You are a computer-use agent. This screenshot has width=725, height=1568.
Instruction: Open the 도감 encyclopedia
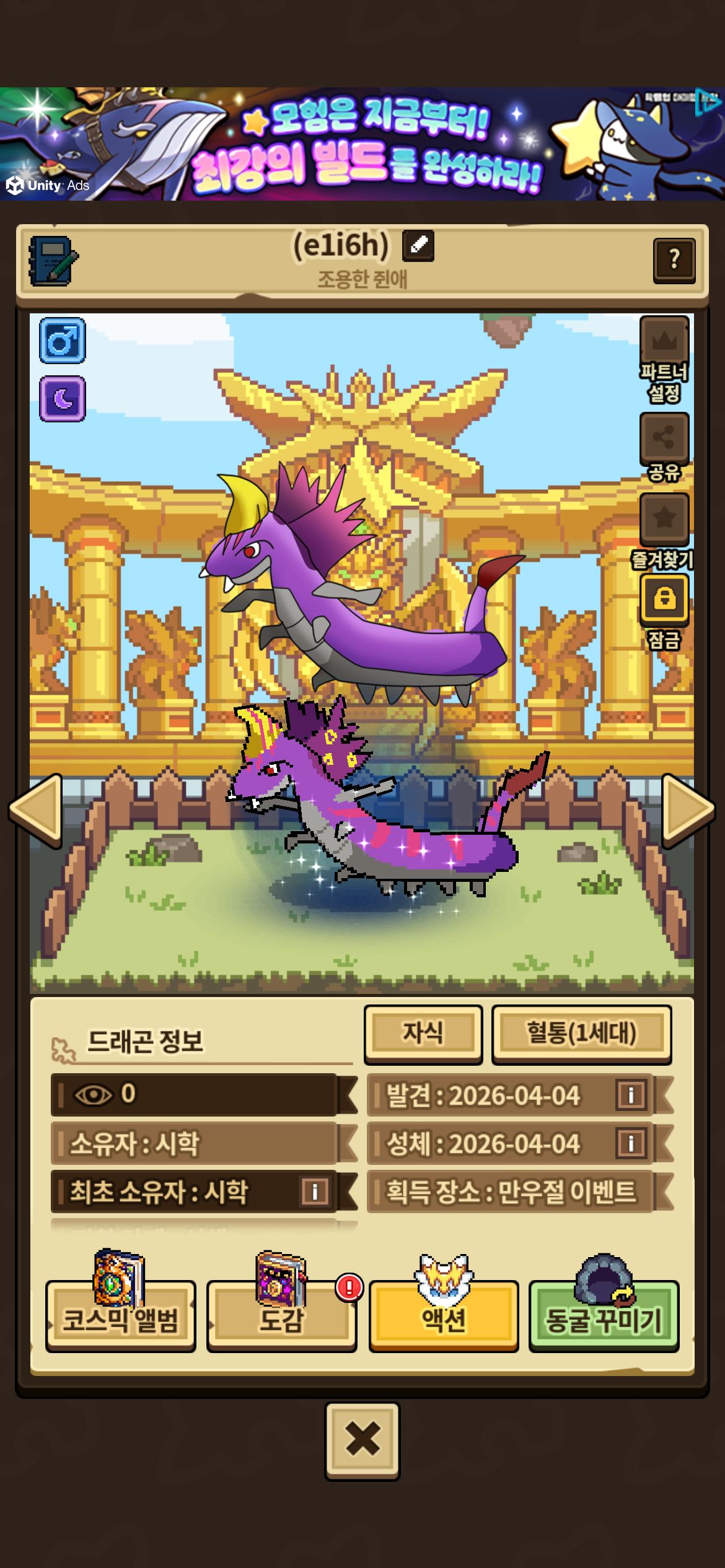coord(281,1303)
